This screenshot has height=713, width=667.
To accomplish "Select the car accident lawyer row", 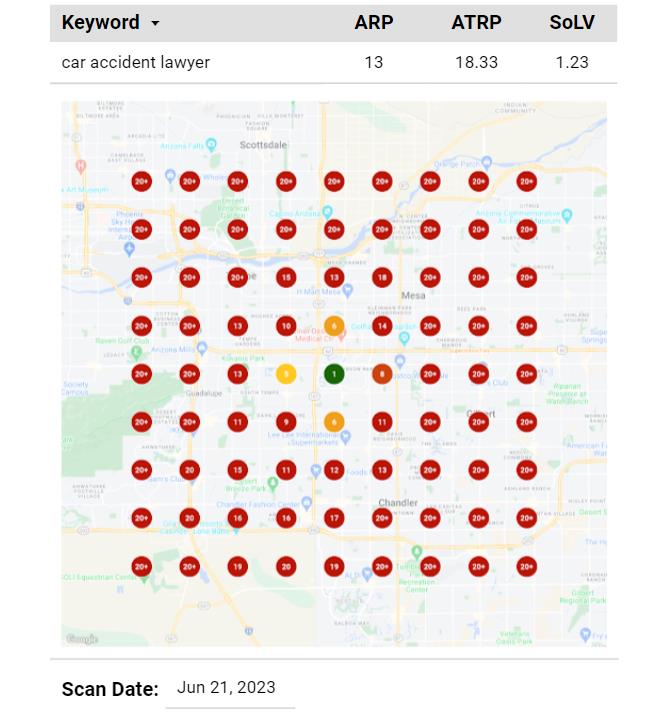I will click(136, 62).
